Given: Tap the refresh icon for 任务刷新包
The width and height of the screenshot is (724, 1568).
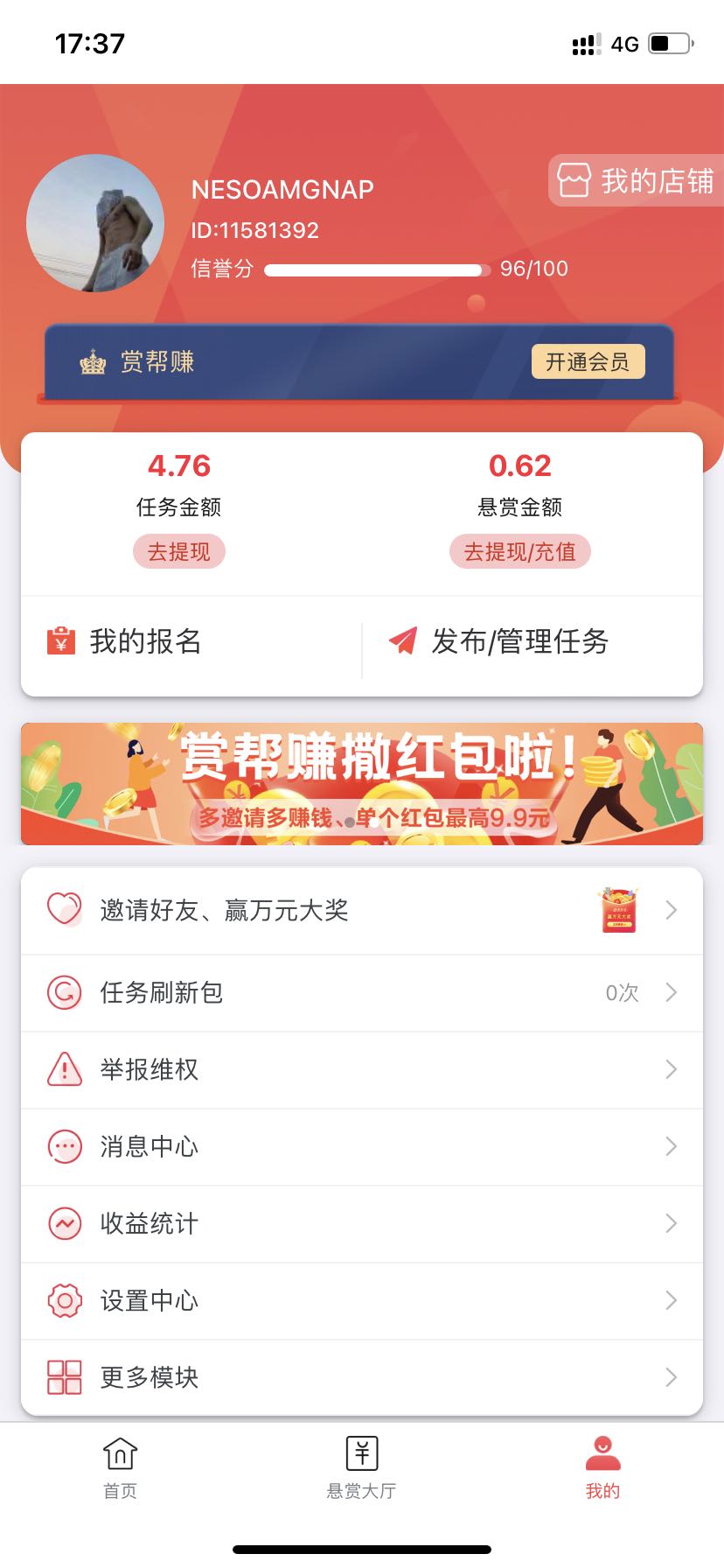Looking at the screenshot, I should point(63,993).
